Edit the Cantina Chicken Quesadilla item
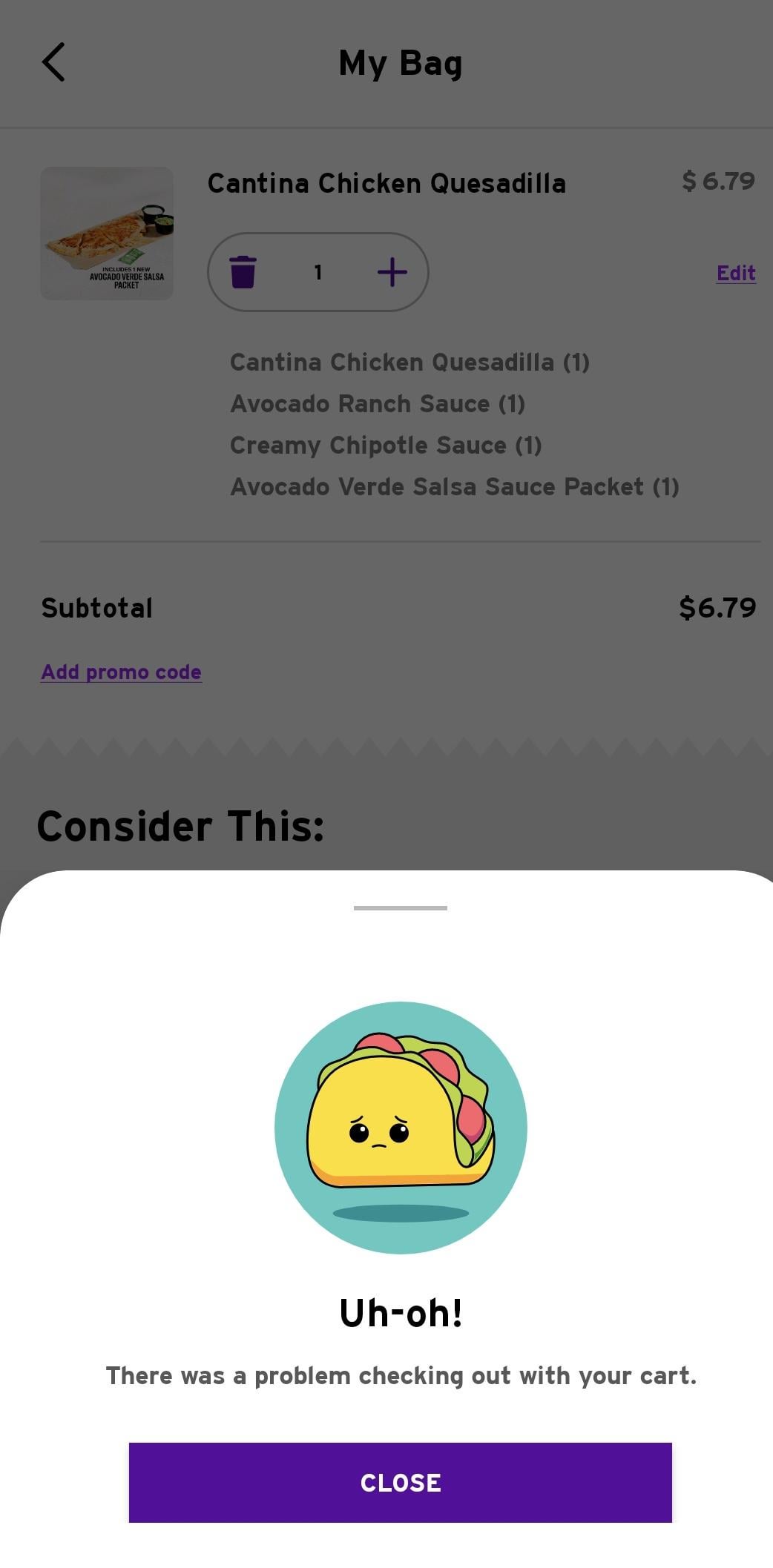Screen dimensions: 773x1568 pyautogui.click(x=735, y=273)
